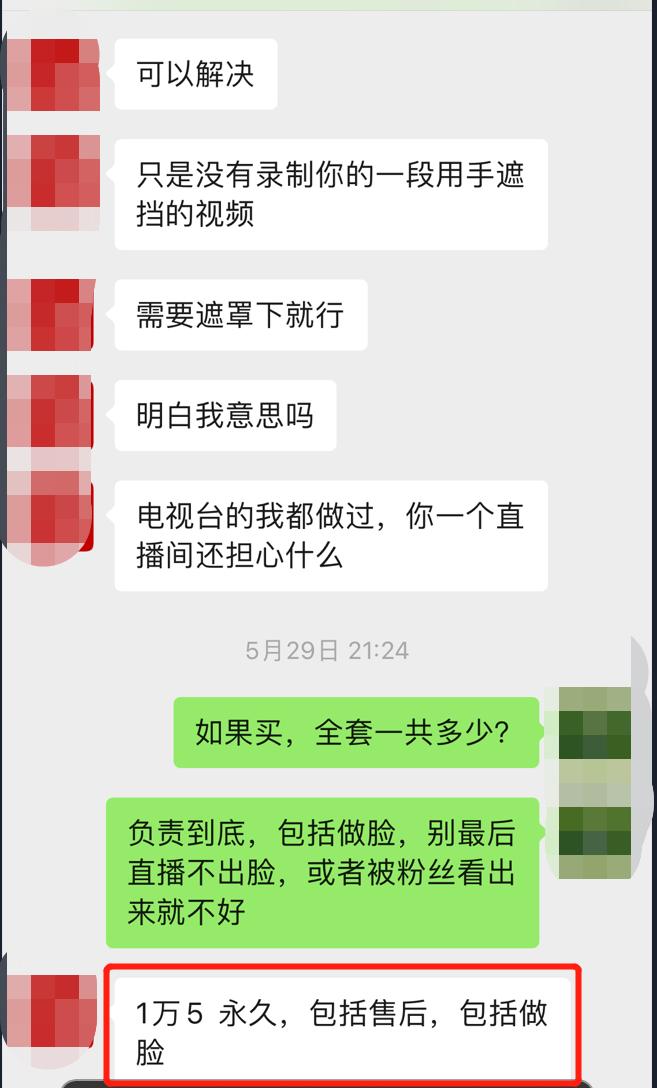The width and height of the screenshot is (657, 1088).
Task: Open sender's avatar beside '可以解决' message
Action: [55, 75]
